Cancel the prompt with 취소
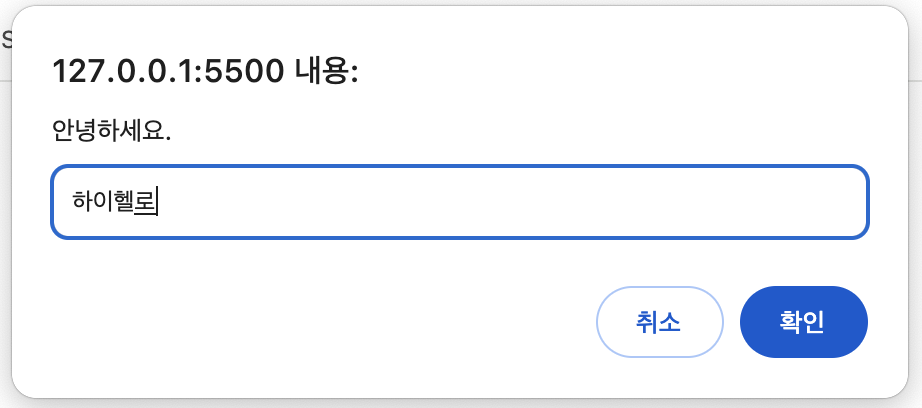This screenshot has width=922, height=408. 659,322
